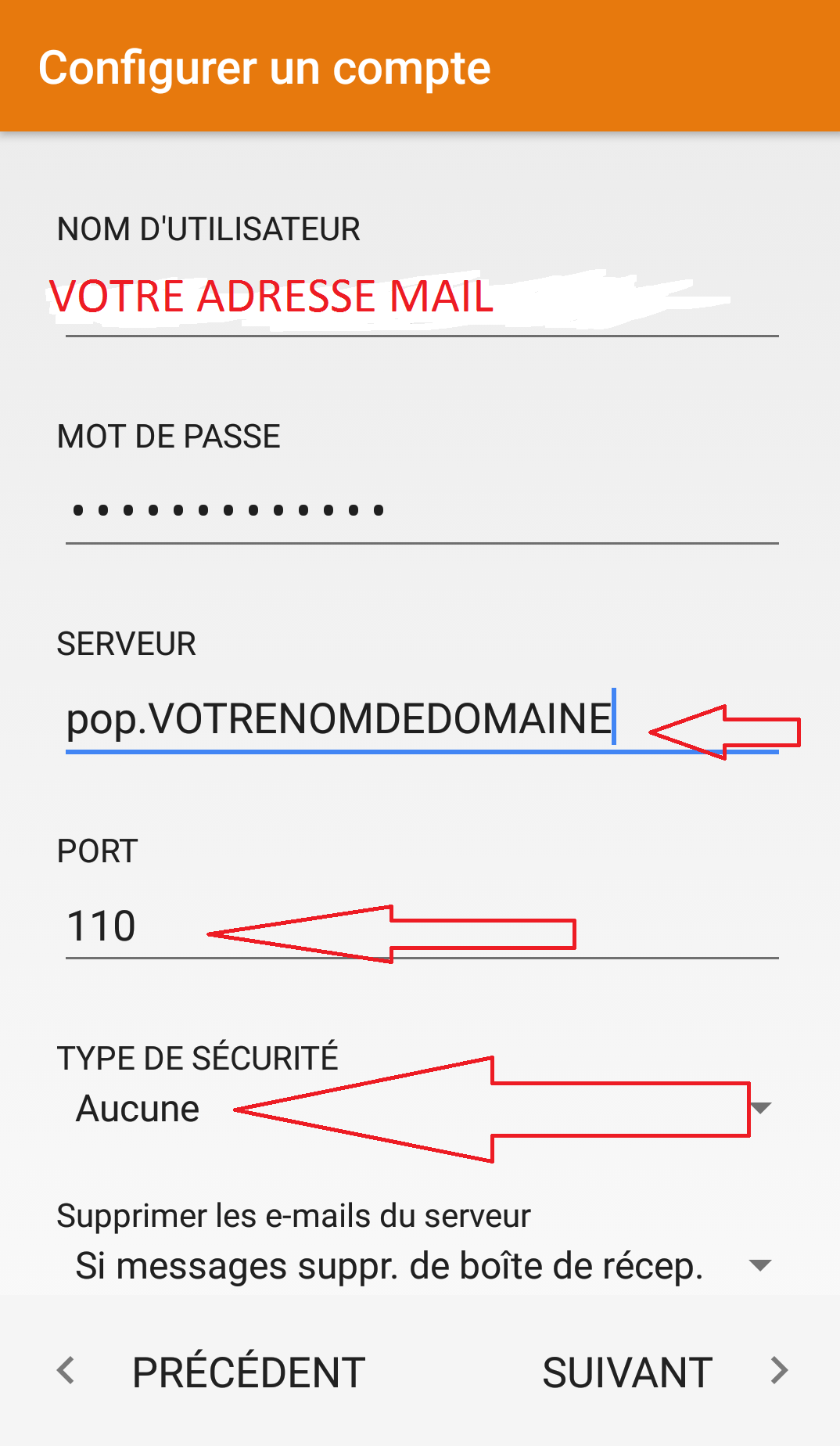Image resolution: width=840 pixels, height=1446 pixels.
Task: Continue with Suivant
Action: point(666,1372)
